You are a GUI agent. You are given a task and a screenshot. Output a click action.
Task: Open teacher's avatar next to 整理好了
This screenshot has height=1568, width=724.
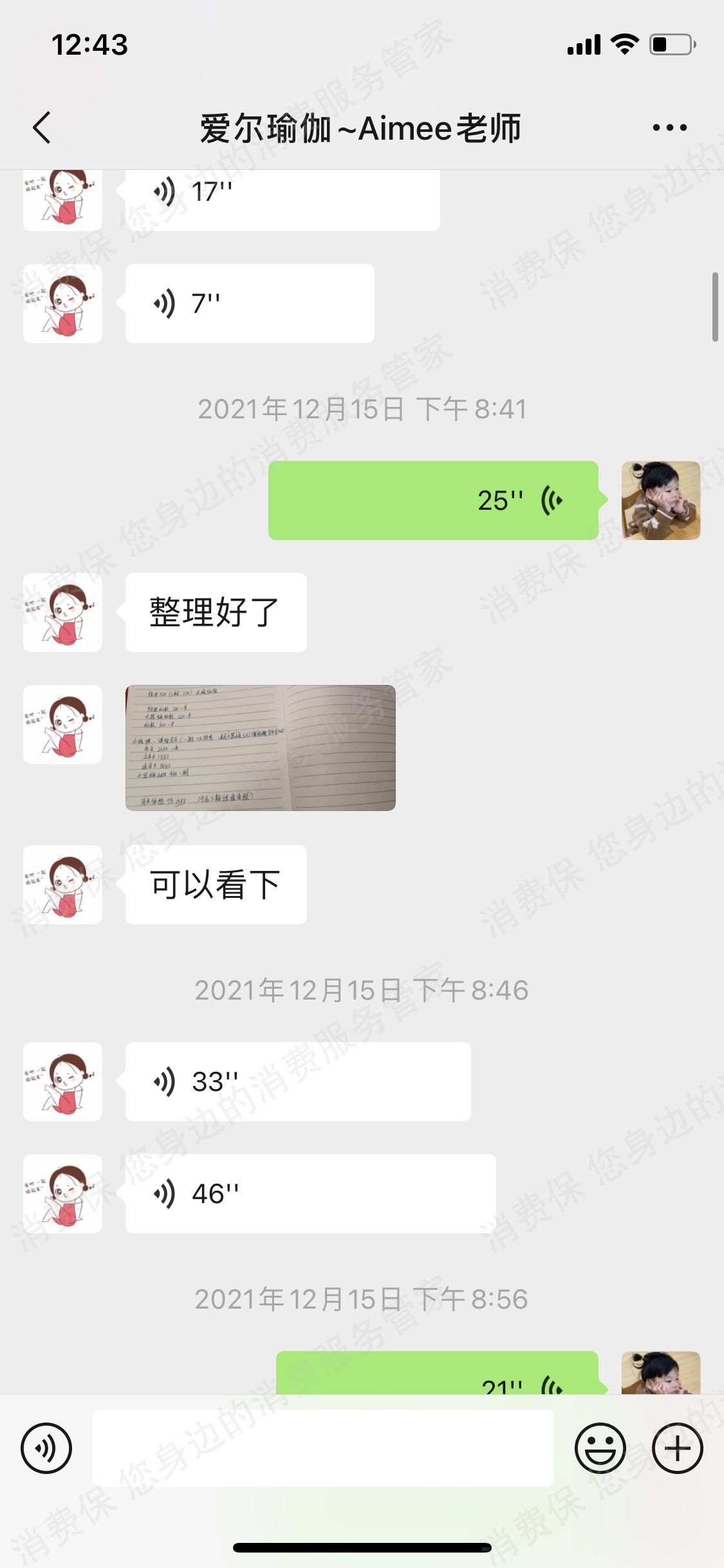click(x=62, y=612)
